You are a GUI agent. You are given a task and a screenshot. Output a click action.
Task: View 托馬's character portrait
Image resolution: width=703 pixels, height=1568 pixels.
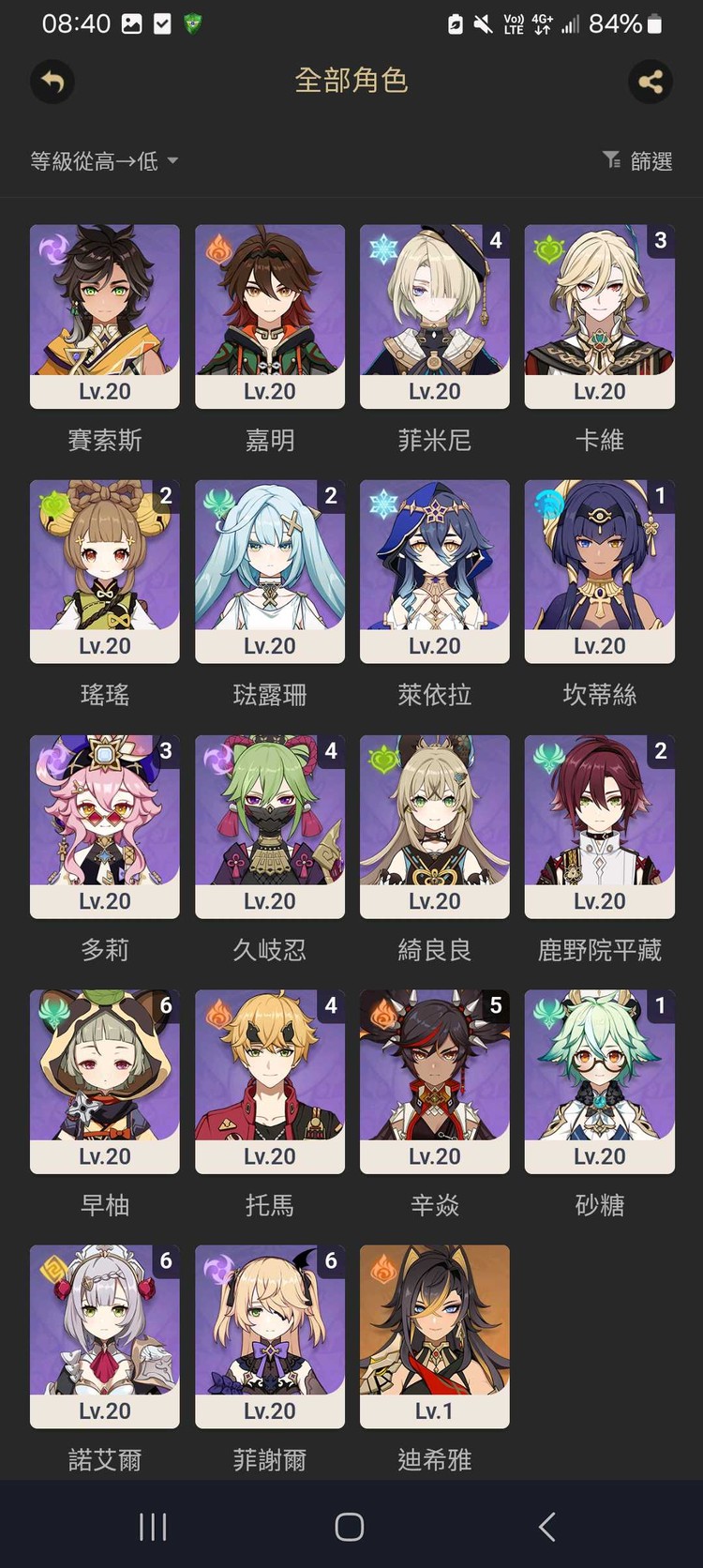pyautogui.click(x=269, y=1078)
